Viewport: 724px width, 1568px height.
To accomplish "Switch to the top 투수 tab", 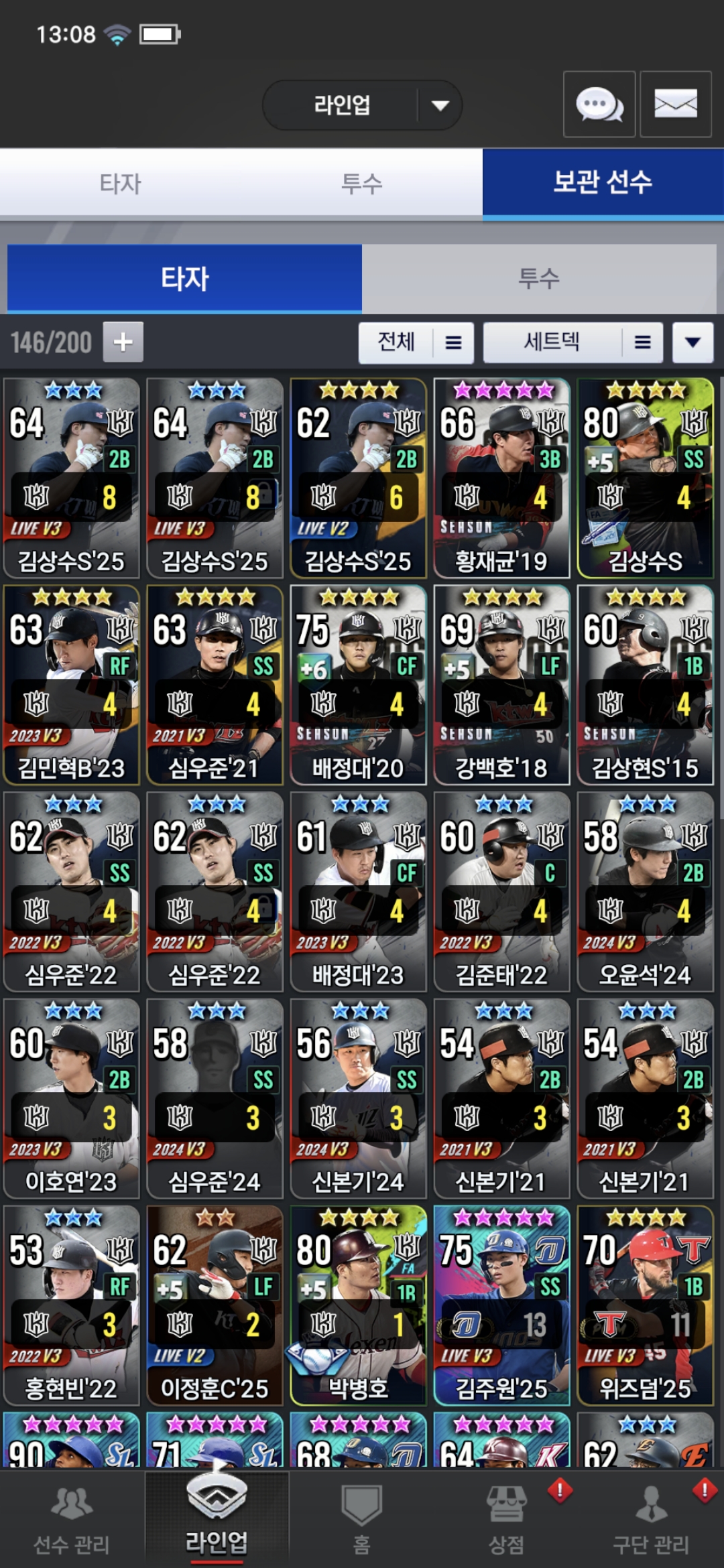I will (x=361, y=183).
